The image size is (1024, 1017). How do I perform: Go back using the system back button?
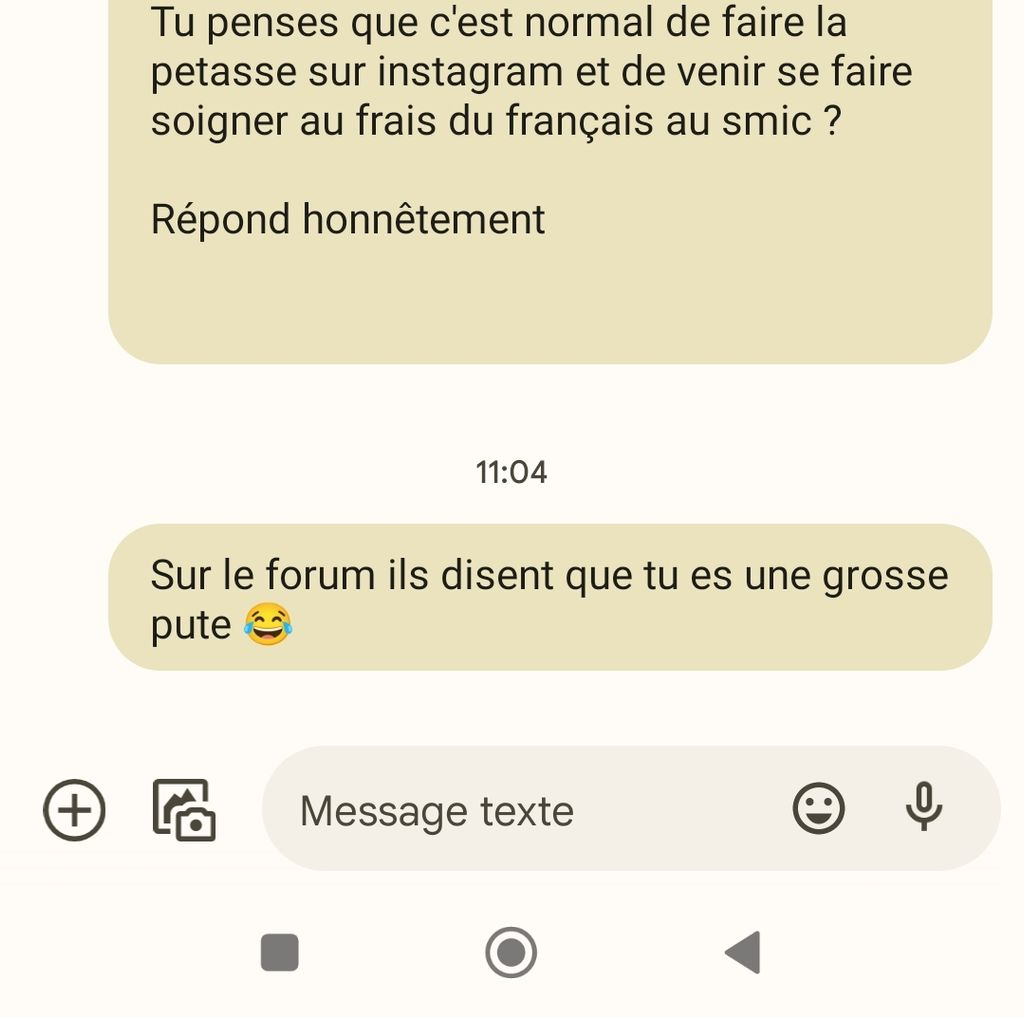(744, 952)
